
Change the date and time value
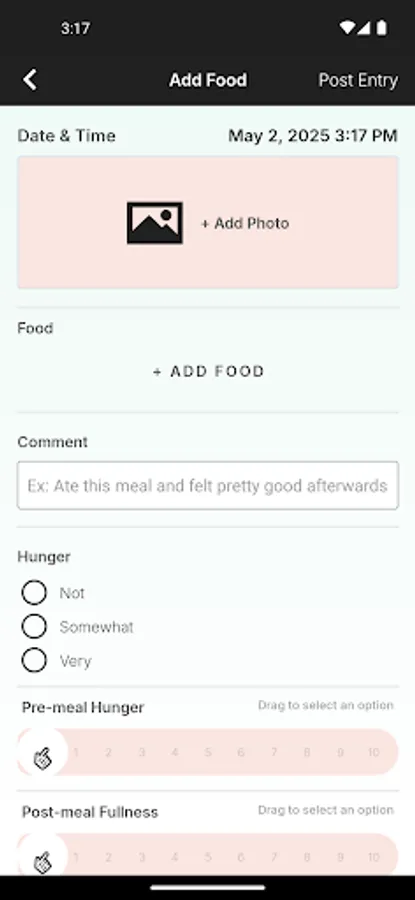click(313, 136)
